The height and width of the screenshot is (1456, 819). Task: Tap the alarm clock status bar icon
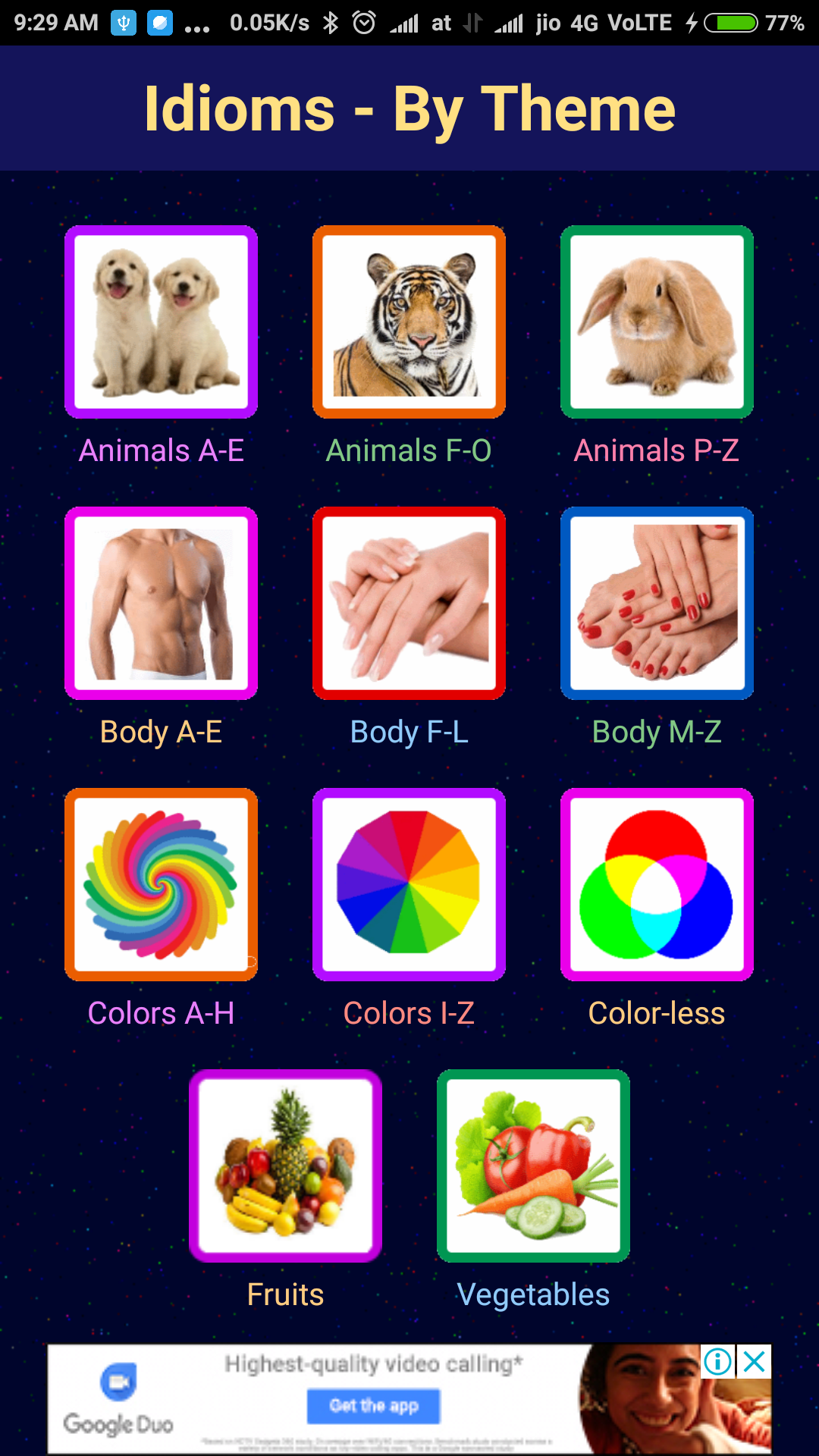click(363, 22)
